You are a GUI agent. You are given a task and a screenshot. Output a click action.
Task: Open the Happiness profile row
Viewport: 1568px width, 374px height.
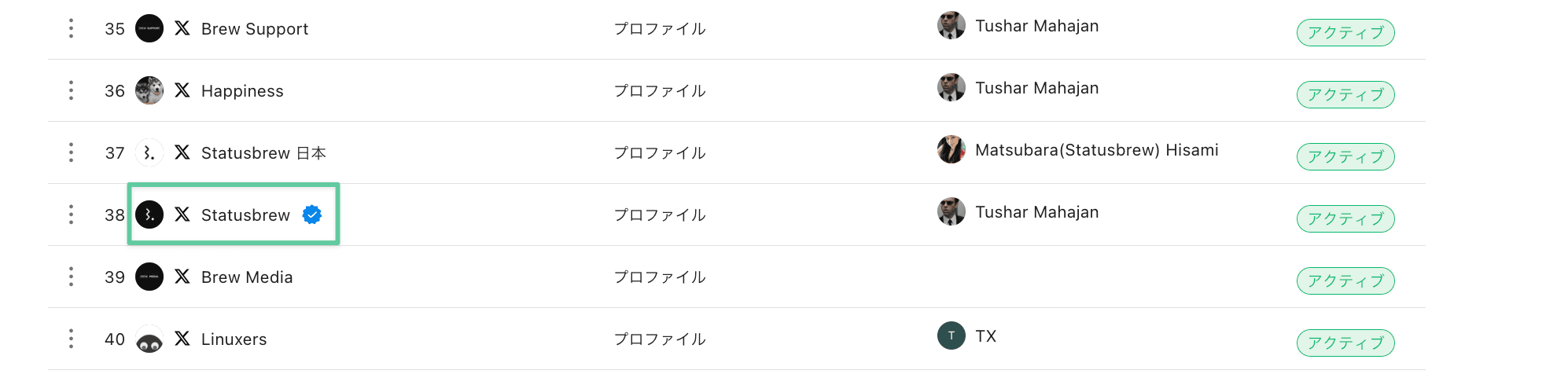coord(241,91)
